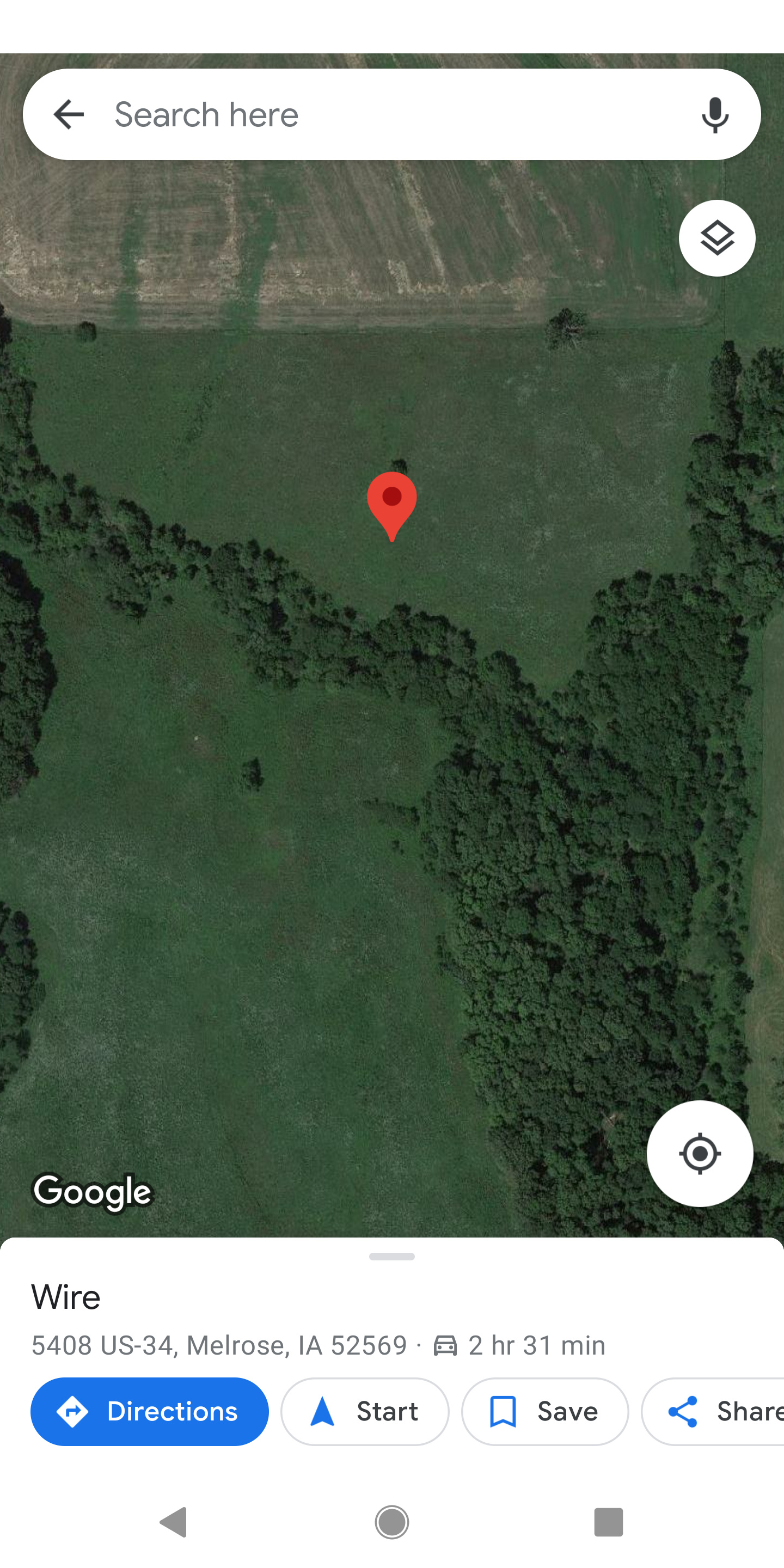Screen dimensions: 784x1568
Task: Open the map layers button
Action: coord(717,238)
